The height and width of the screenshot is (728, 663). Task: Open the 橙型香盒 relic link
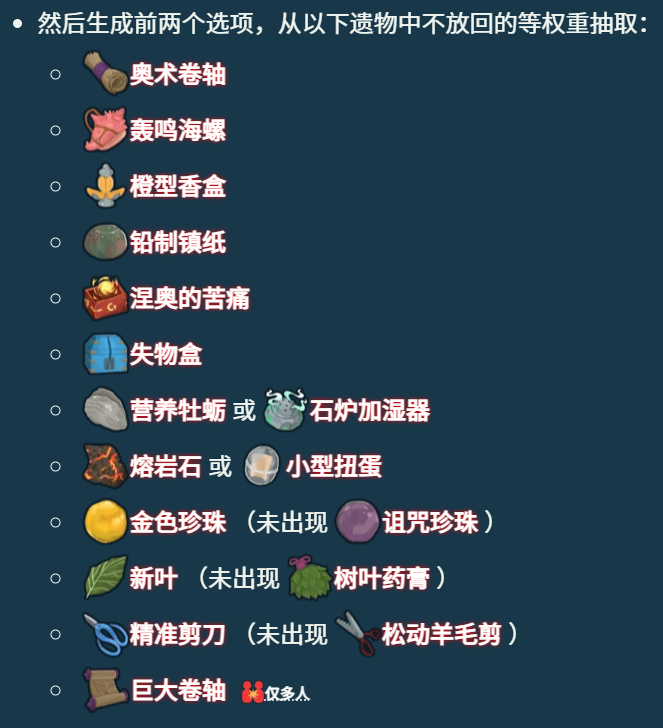178,187
